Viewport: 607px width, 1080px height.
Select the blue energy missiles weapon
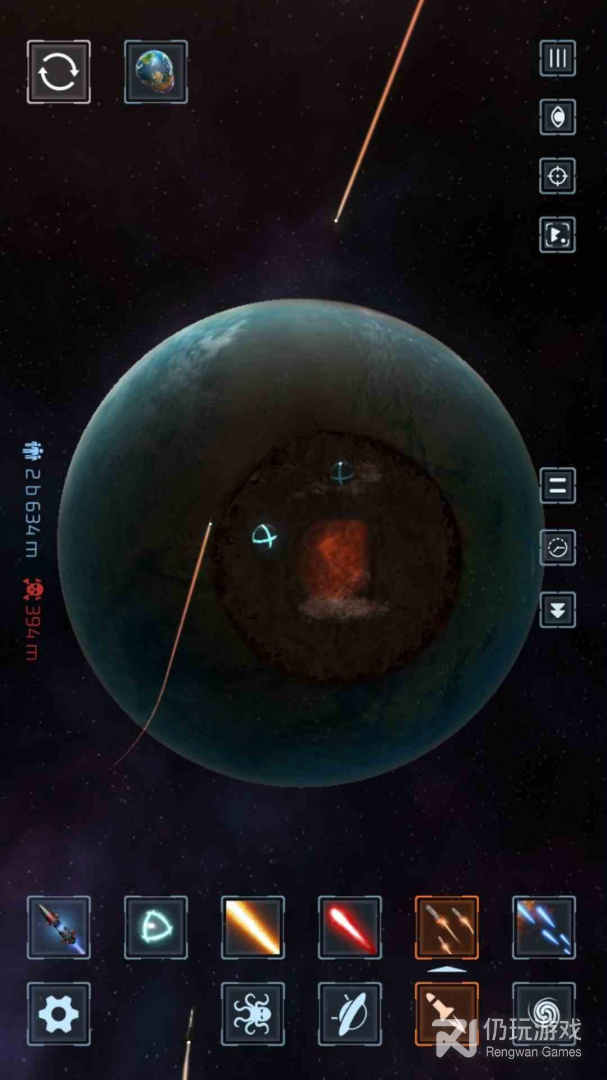tap(544, 928)
